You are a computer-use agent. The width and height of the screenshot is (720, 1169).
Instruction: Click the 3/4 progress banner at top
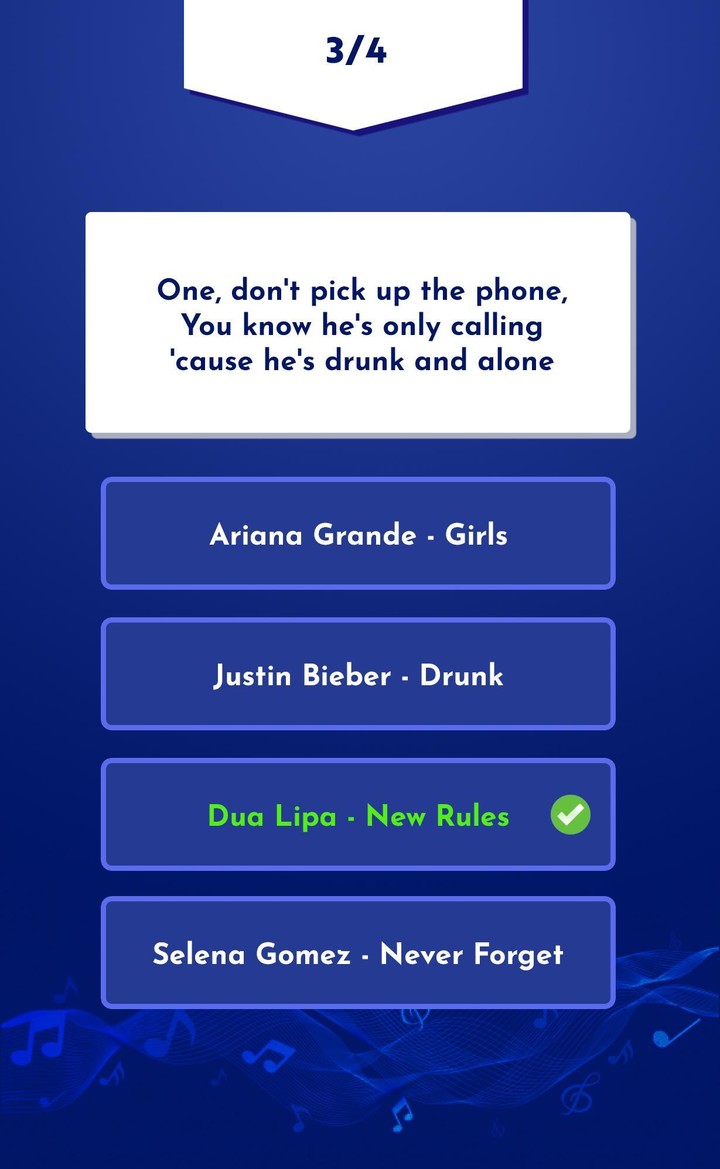click(358, 48)
